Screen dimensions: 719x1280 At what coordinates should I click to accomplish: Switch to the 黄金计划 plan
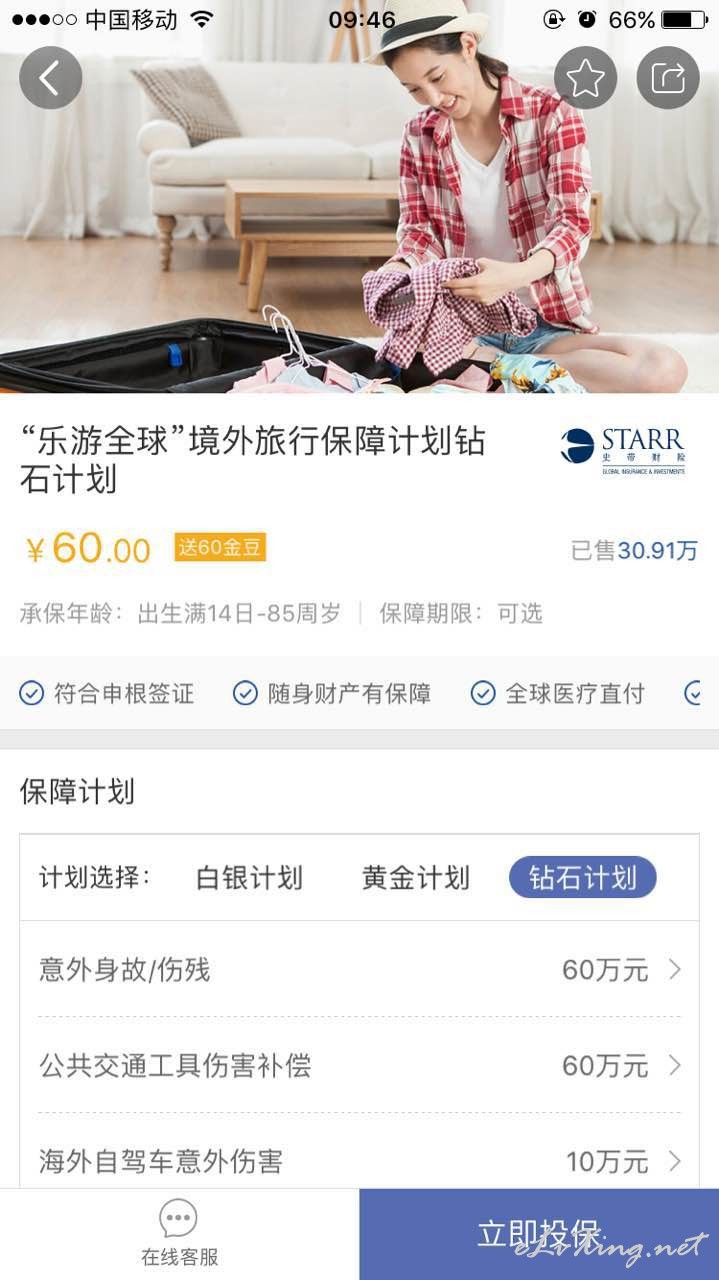[415, 878]
